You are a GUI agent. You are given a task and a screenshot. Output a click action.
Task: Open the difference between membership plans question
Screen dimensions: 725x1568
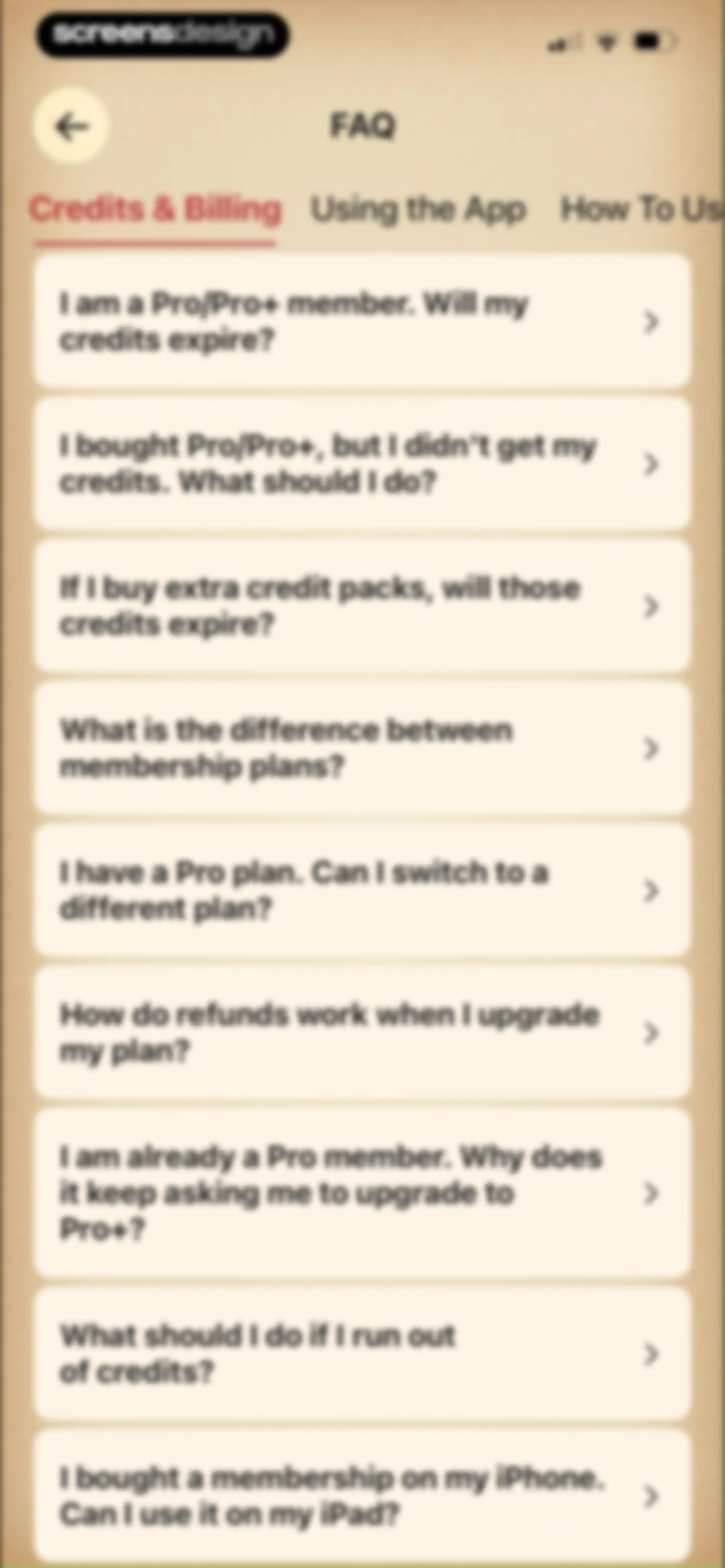point(362,749)
